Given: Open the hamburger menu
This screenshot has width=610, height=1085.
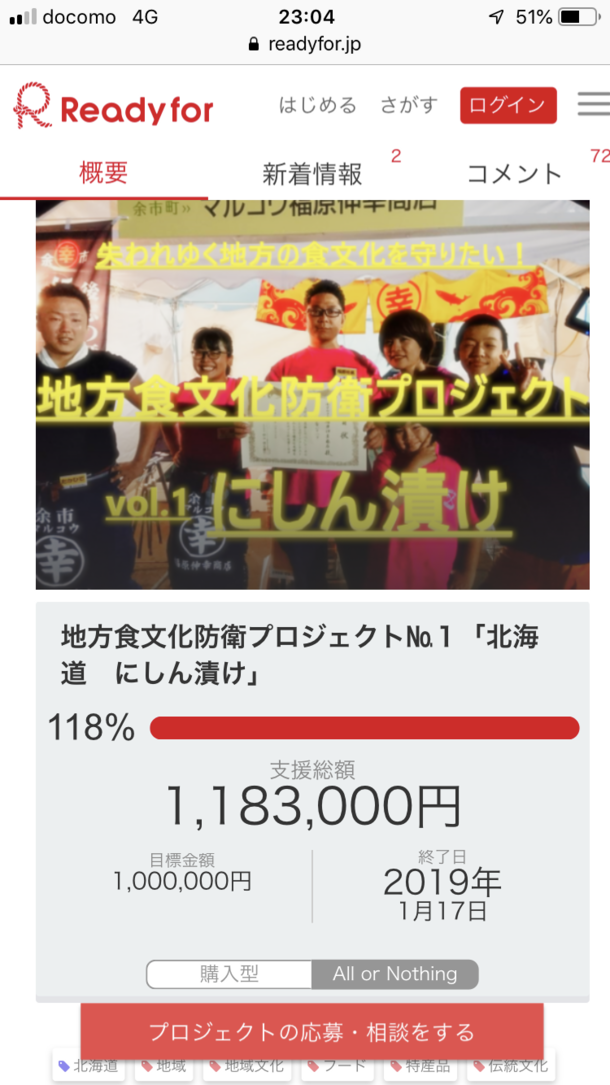Looking at the screenshot, I should (x=592, y=105).
